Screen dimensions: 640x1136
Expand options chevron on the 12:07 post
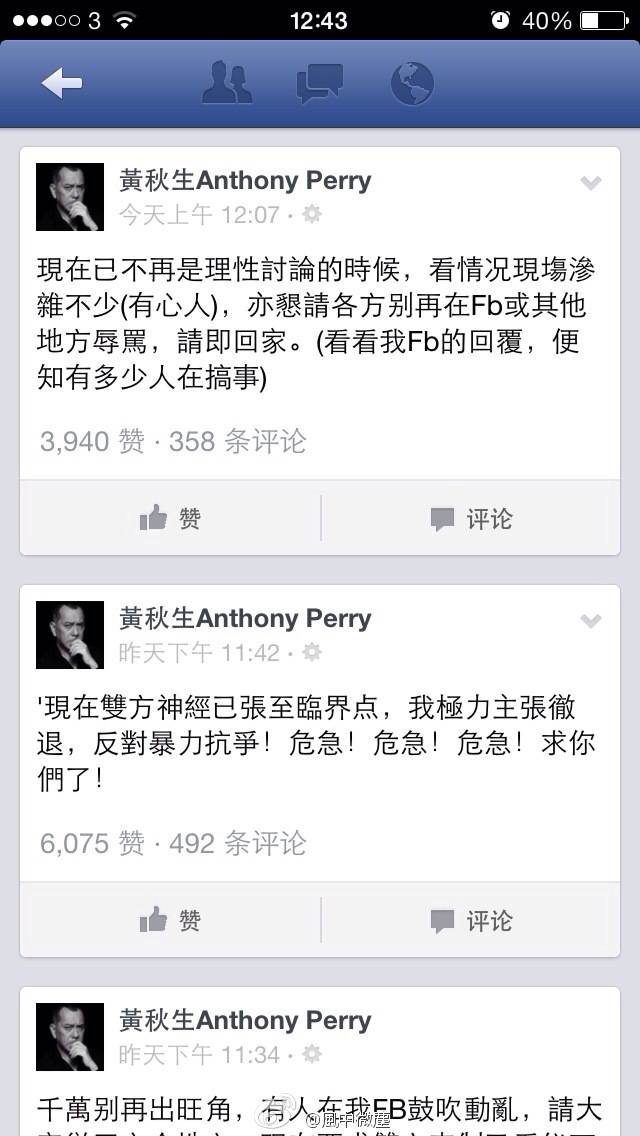(x=591, y=183)
